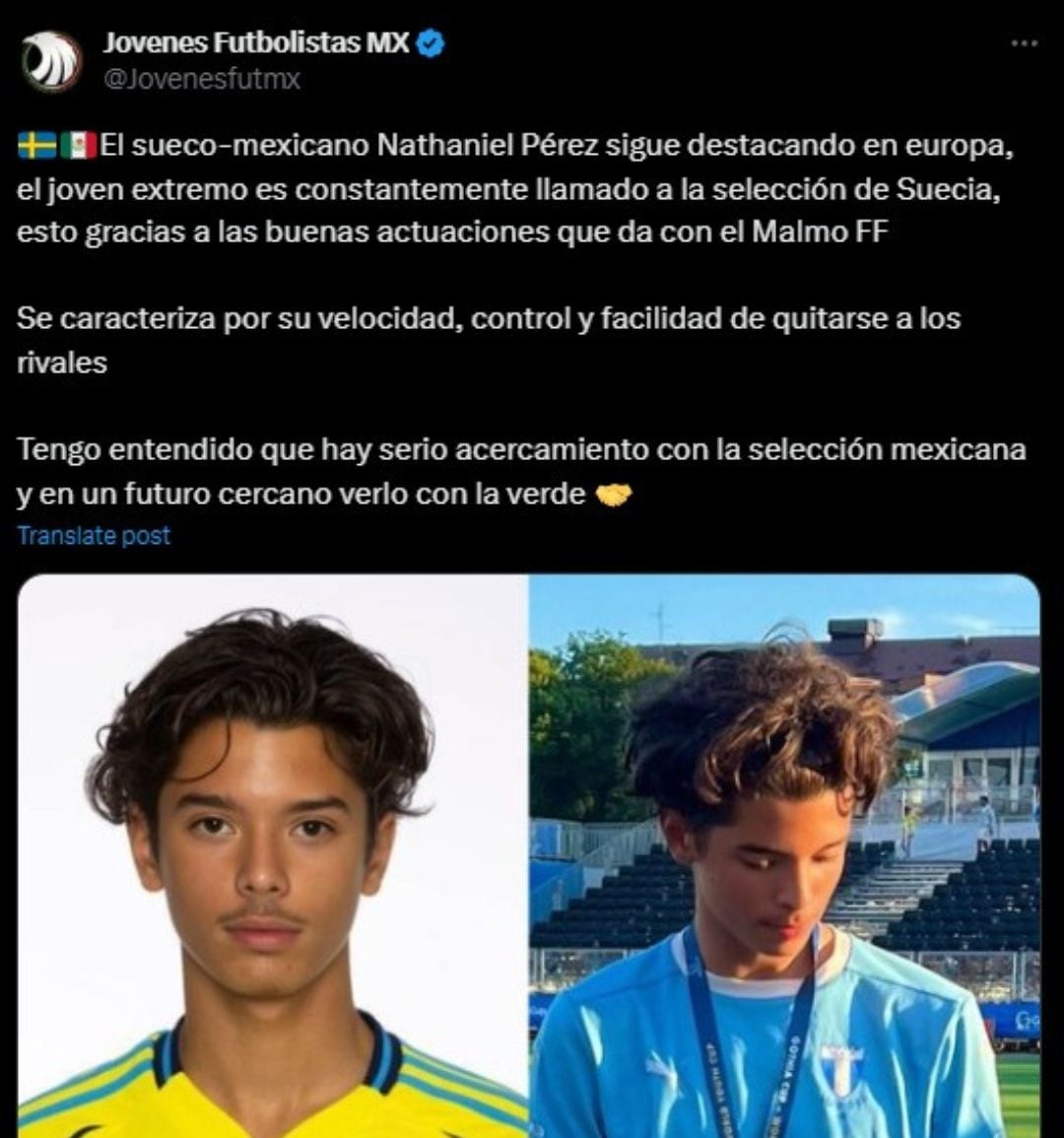Screen dimensions: 1064x1138
Task: Open the post's three-dot overflow menu
Action: point(1025,44)
